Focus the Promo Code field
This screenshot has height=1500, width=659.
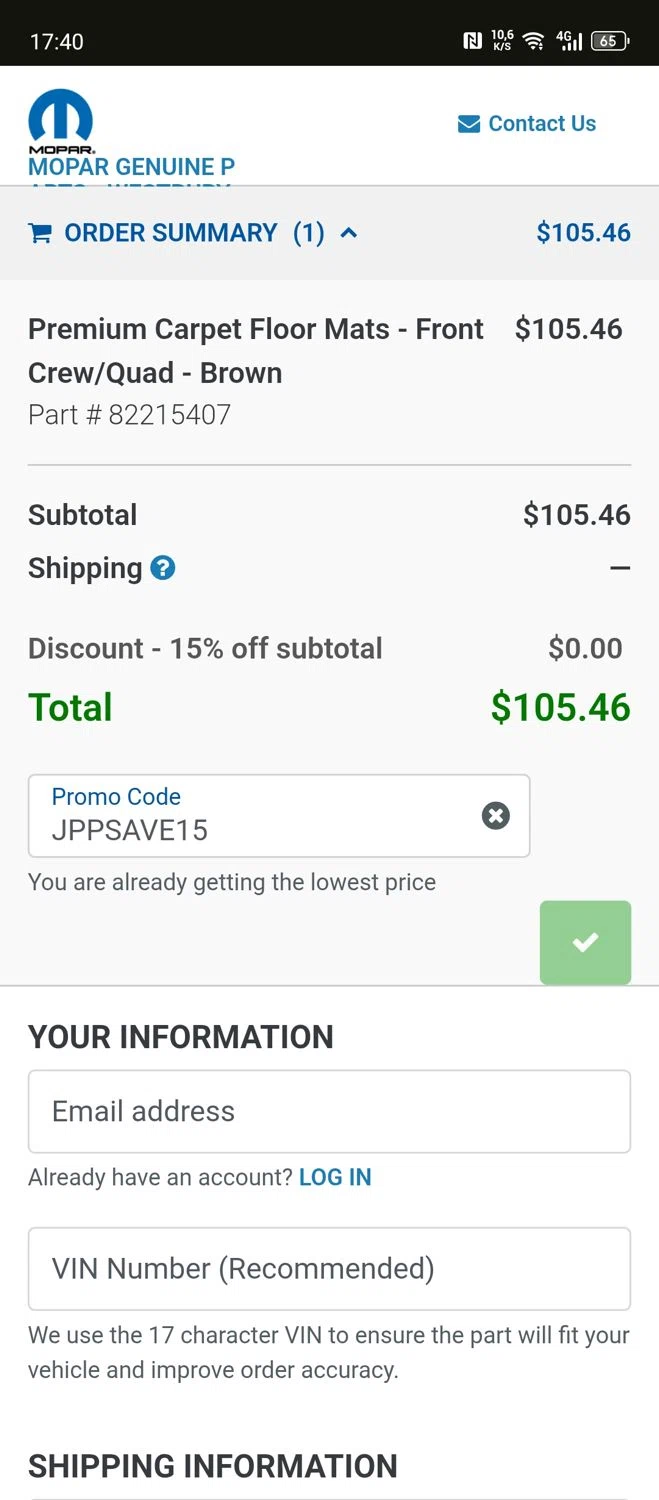(260, 817)
